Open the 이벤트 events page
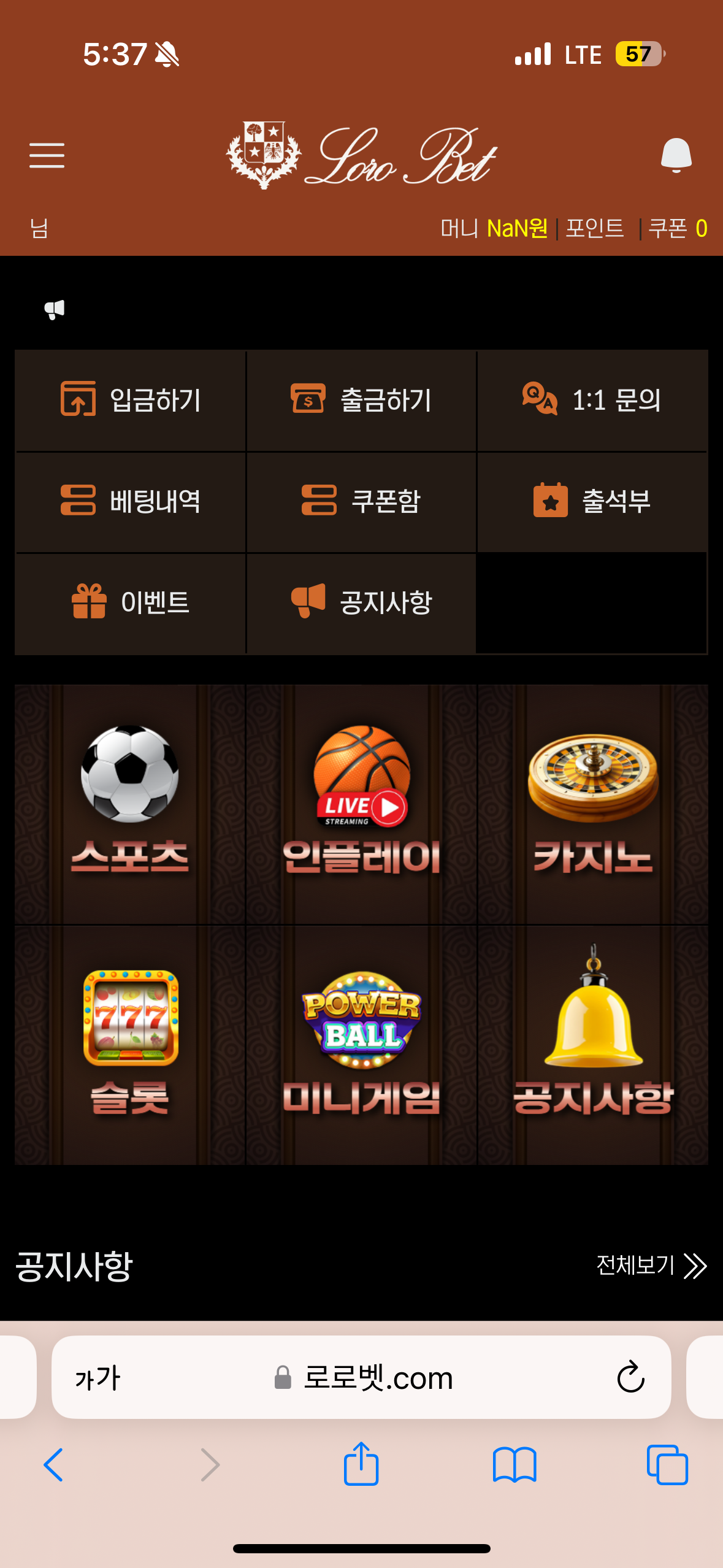 click(x=131, y=602)
